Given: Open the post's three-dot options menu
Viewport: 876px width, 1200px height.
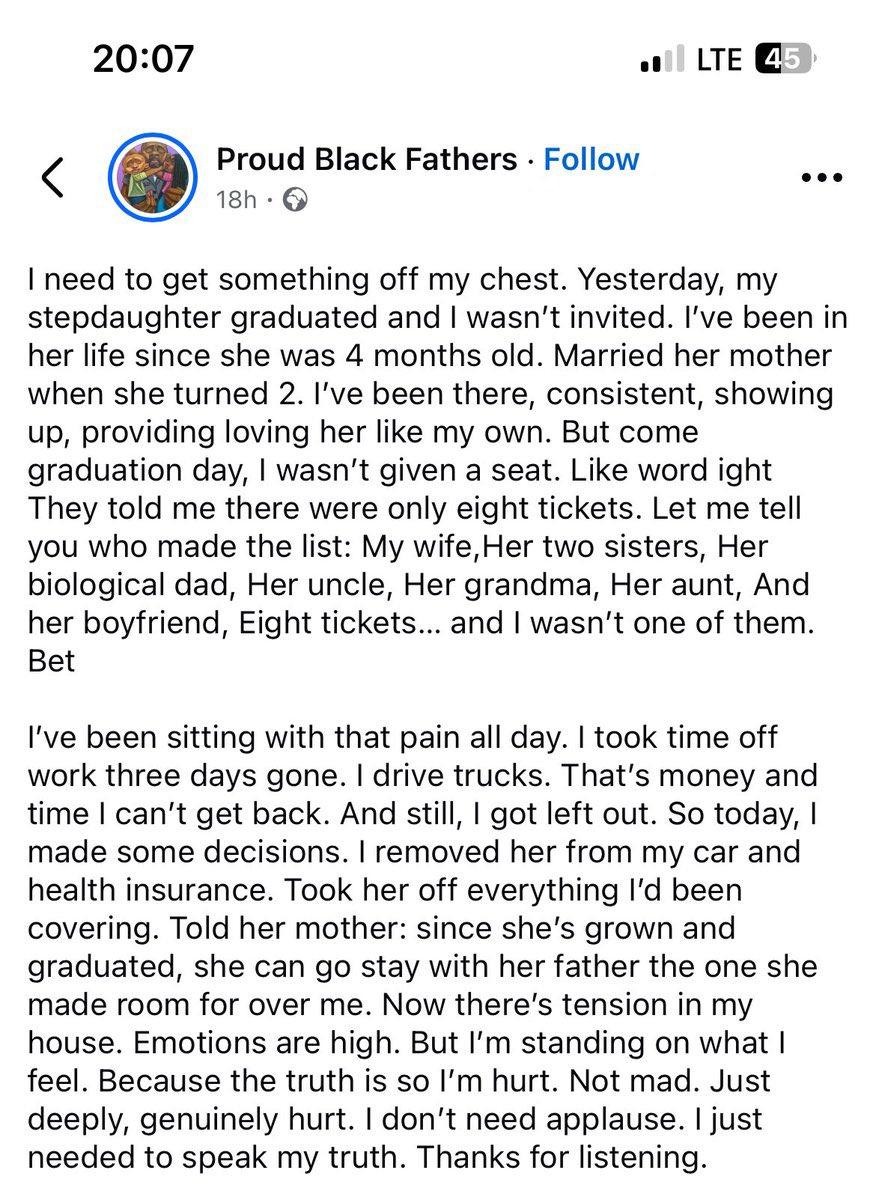Looking at the screenshot, I should pos(822,178).
